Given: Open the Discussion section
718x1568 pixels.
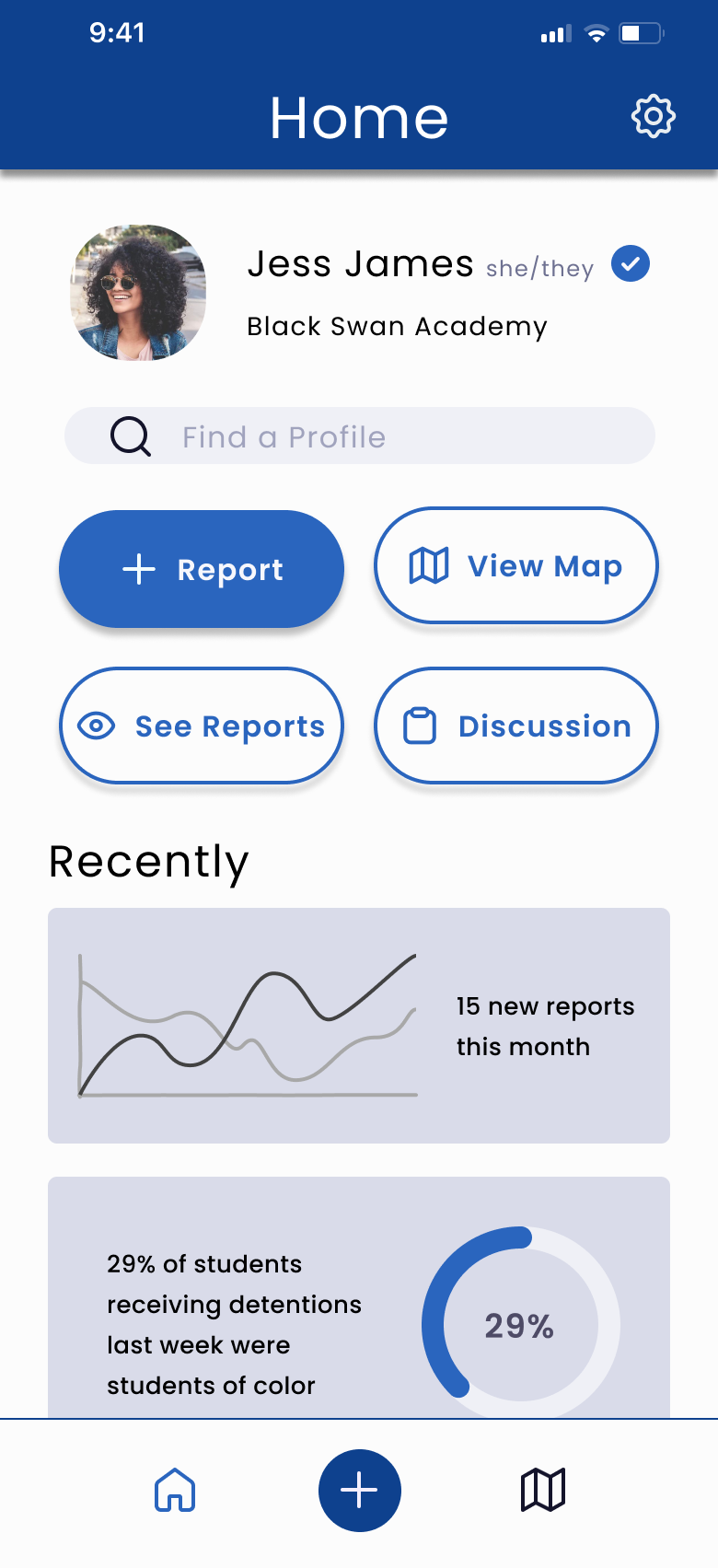Looking at the screenshot, I should click(x=516, y=726).
